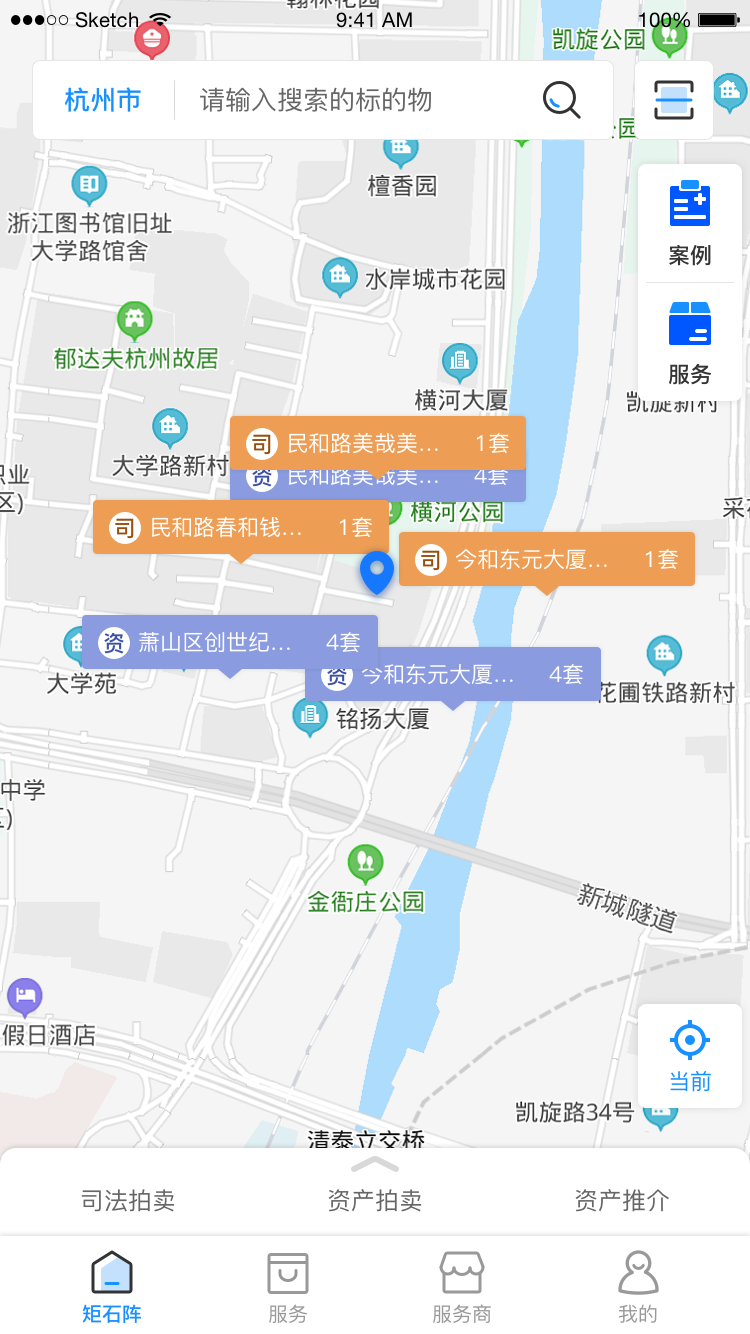
Task: Tap the 水岸城市花园 map marker
Action: point(340,276)
